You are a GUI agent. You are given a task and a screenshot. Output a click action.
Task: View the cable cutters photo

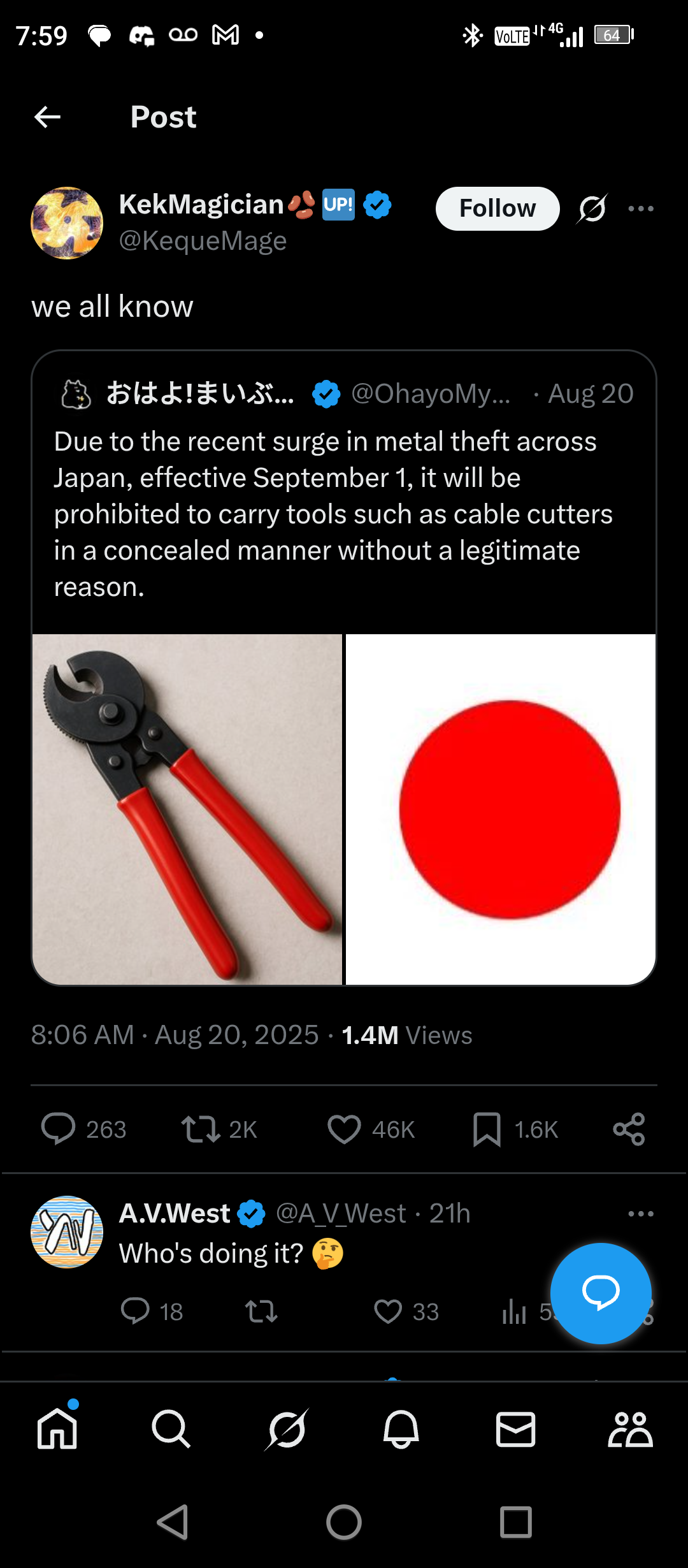click(187, 809)
